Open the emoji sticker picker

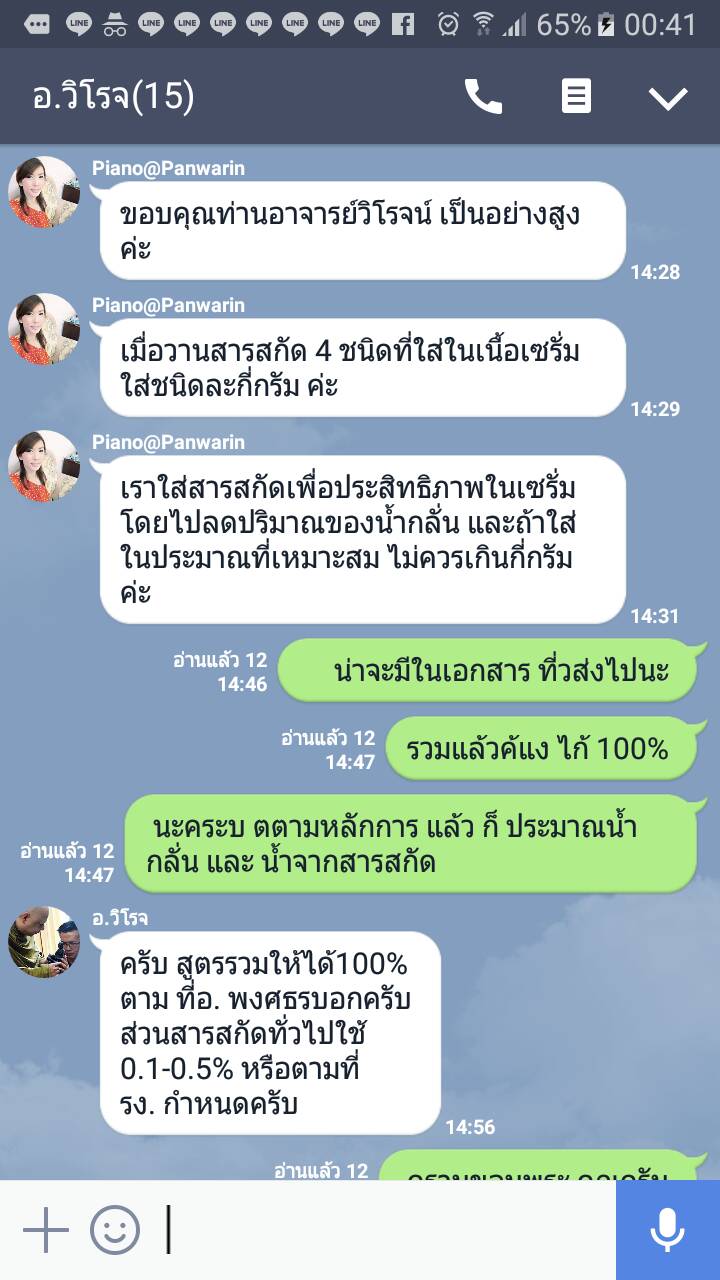coord(115,1229)
